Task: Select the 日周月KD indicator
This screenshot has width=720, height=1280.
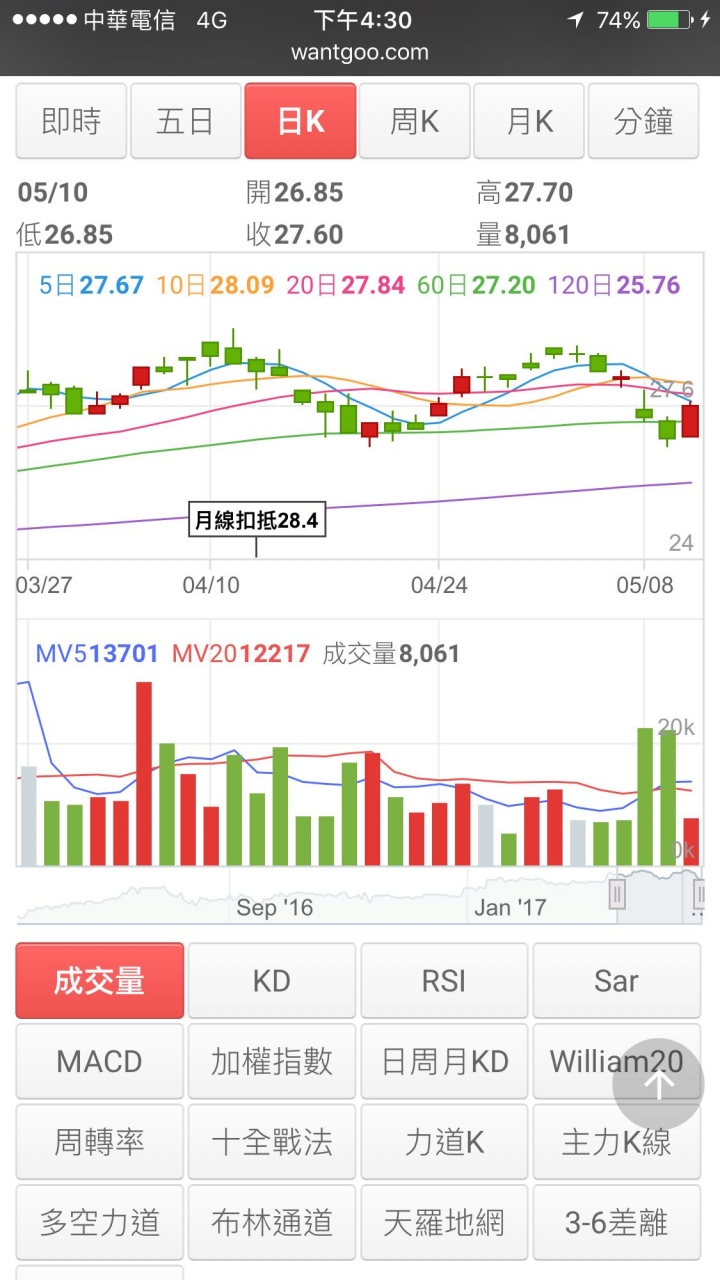Action: (444, 1061)
